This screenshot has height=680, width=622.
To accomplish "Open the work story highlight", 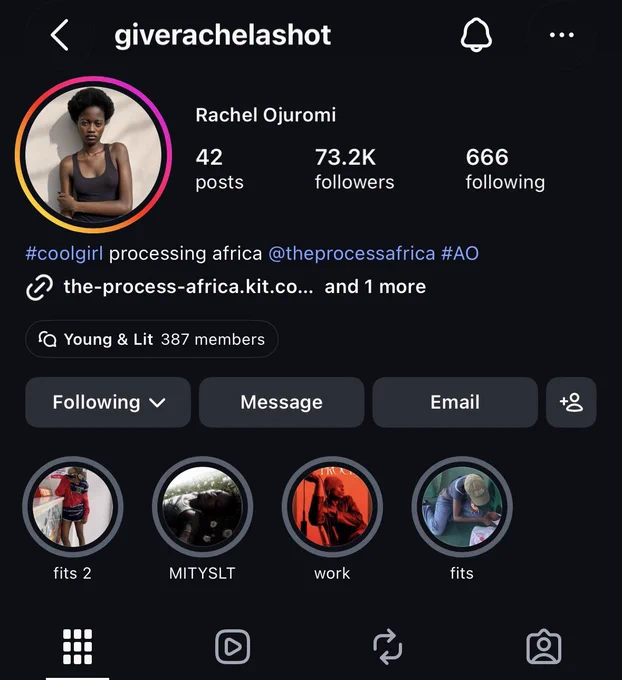I will click(332, 507).
